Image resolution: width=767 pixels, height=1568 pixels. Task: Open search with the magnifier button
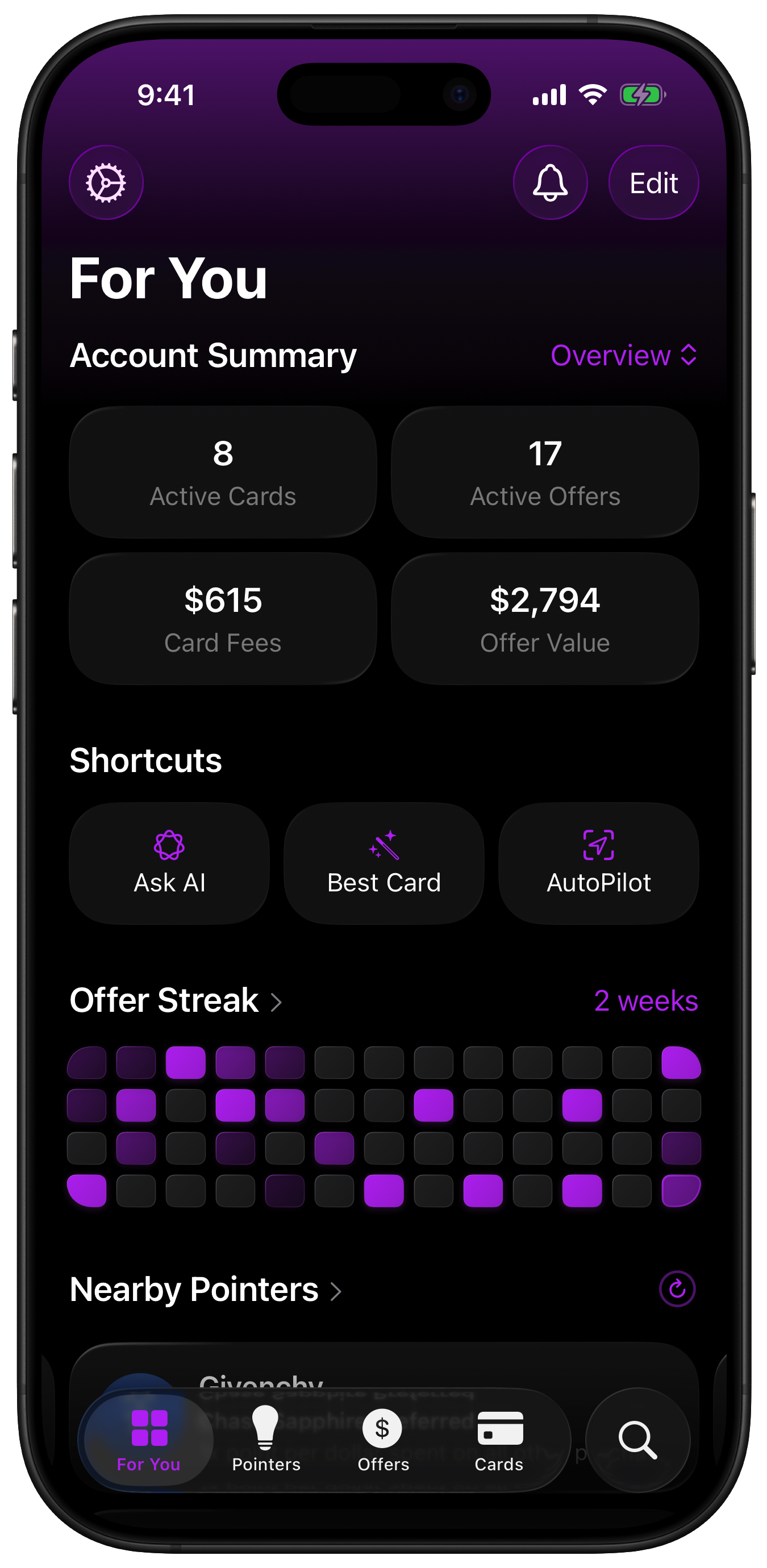point(637,1440)
